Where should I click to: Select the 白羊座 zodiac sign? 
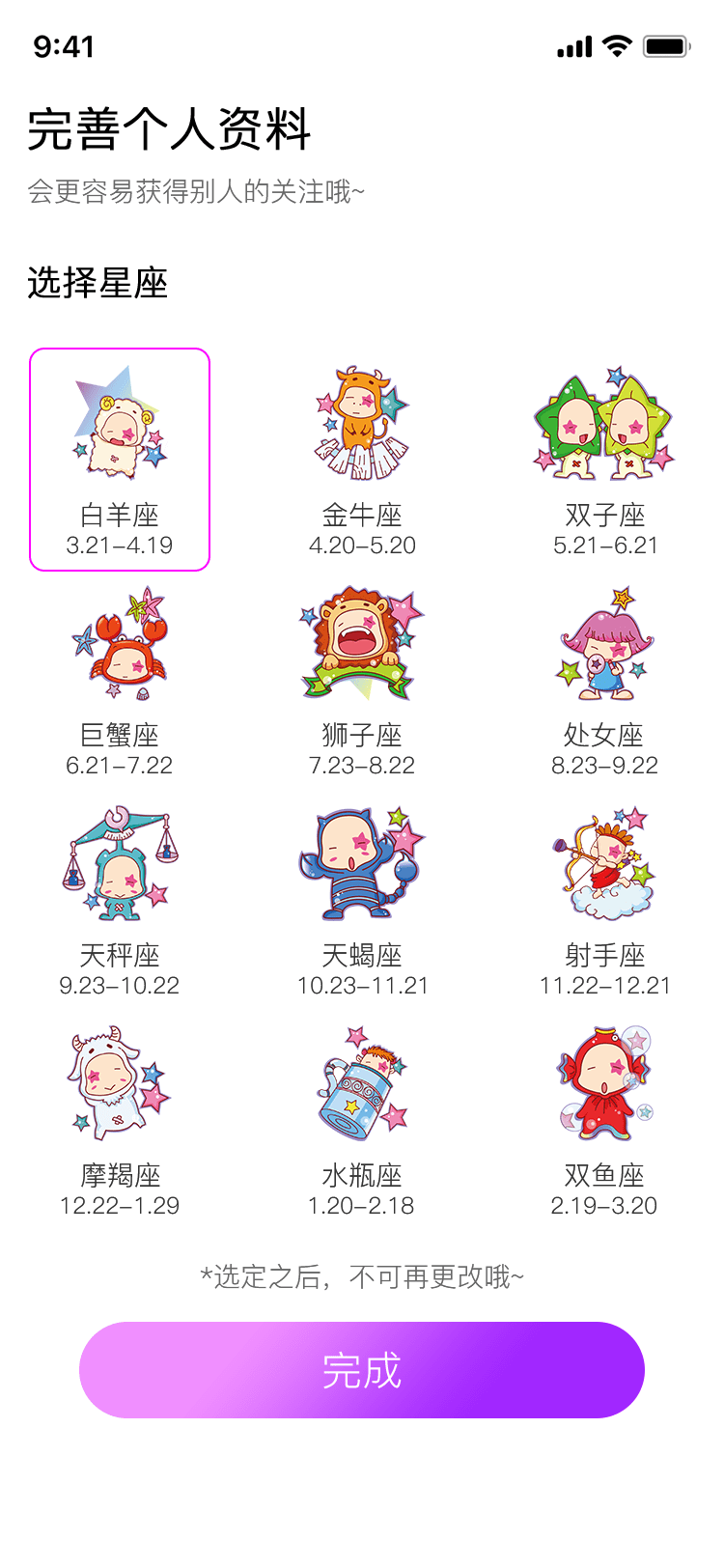tap(120, 460)
